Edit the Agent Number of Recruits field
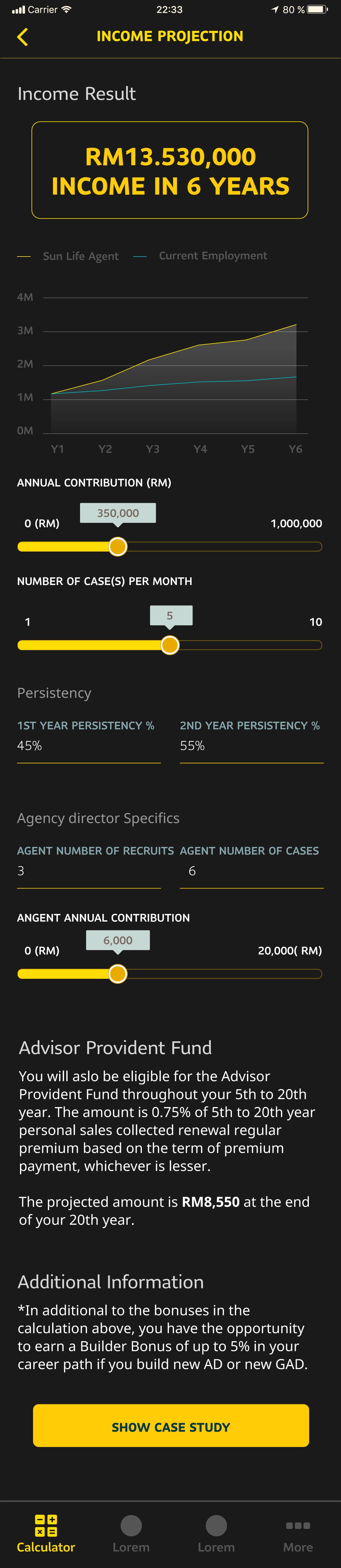The image size is (341, 1568). [x=88, y=871]
